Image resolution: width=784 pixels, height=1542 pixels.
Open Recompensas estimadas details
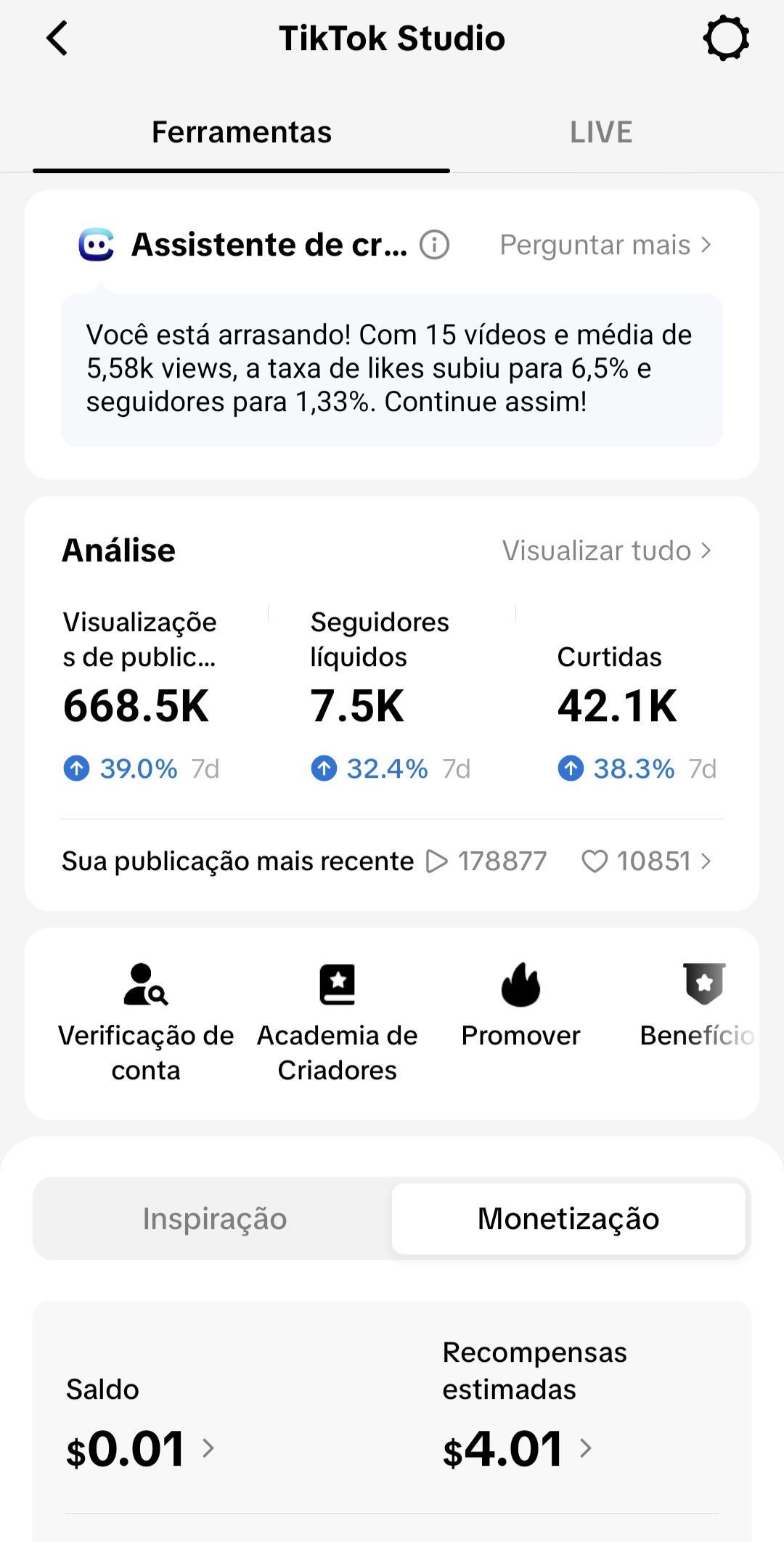(535, 1405)
